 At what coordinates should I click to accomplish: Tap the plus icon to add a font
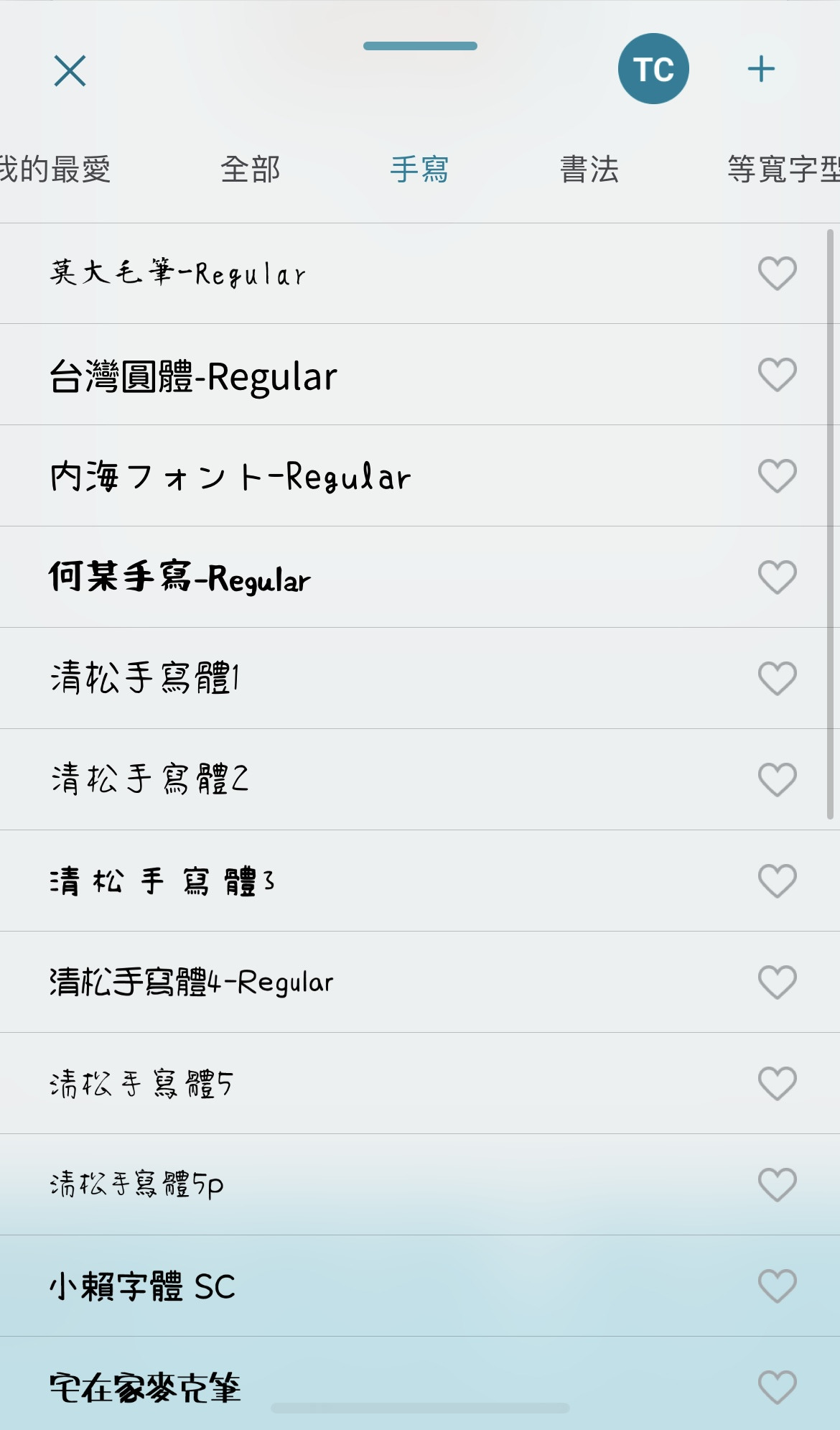point(761,69)
